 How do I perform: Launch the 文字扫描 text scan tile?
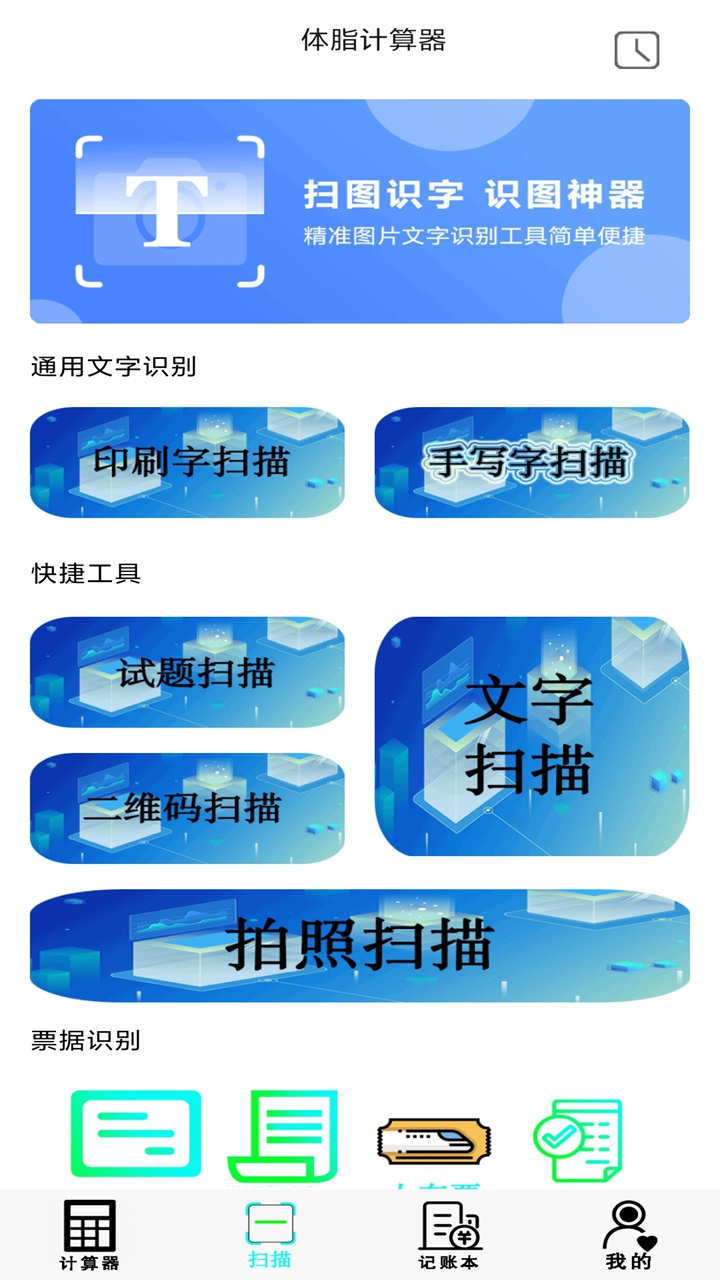(532, 736)
